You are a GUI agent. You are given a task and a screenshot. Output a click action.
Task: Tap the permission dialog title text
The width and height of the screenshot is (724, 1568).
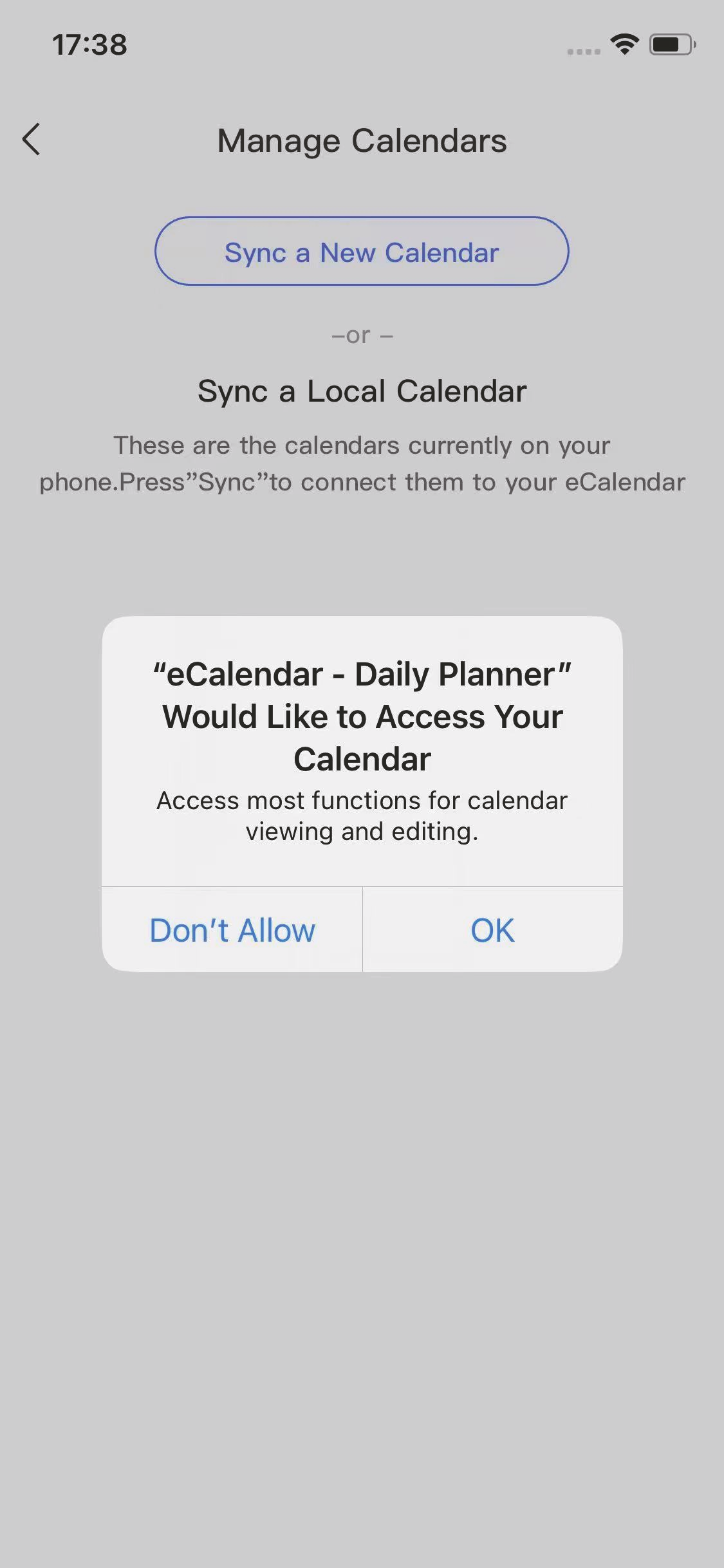coord(362,716)
